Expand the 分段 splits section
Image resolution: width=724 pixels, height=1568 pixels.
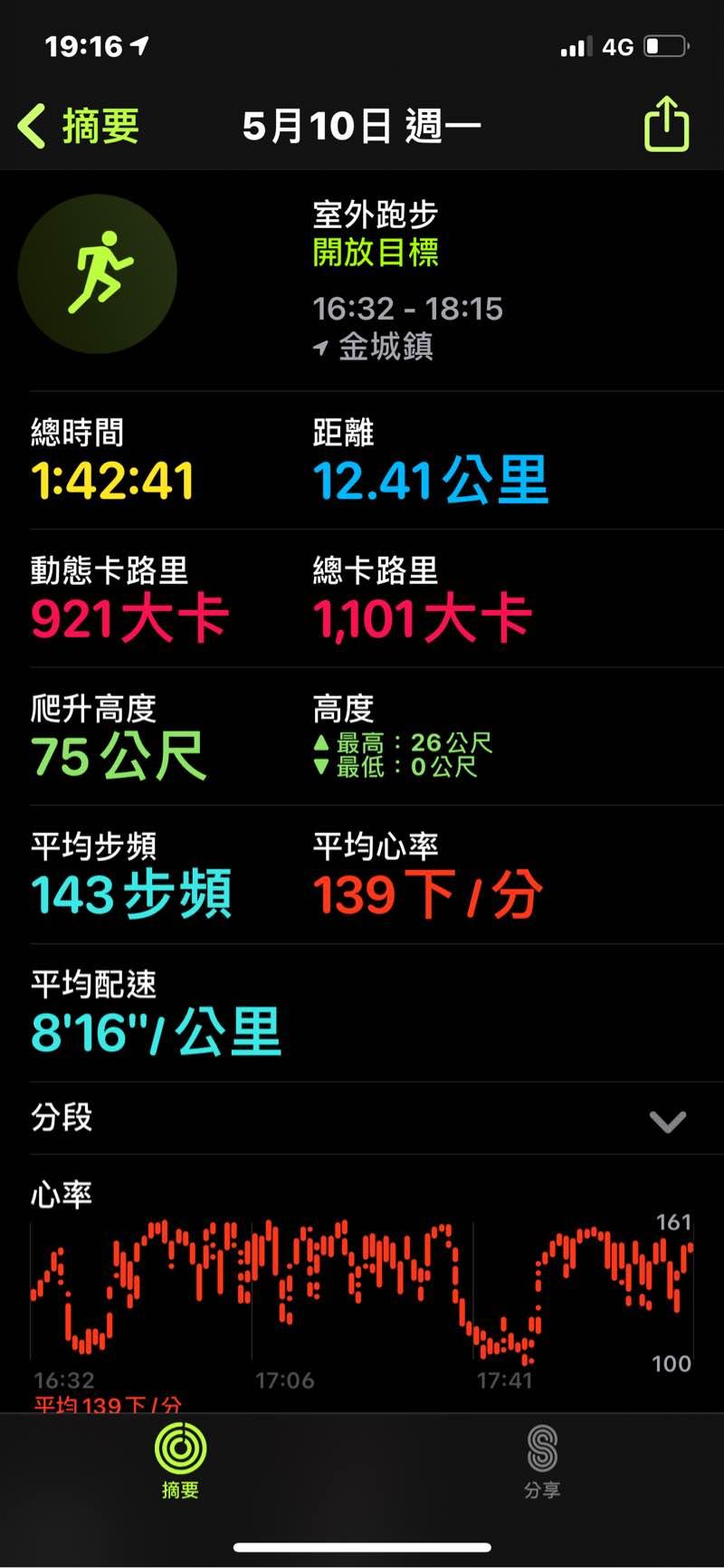tap(667, 1121)
